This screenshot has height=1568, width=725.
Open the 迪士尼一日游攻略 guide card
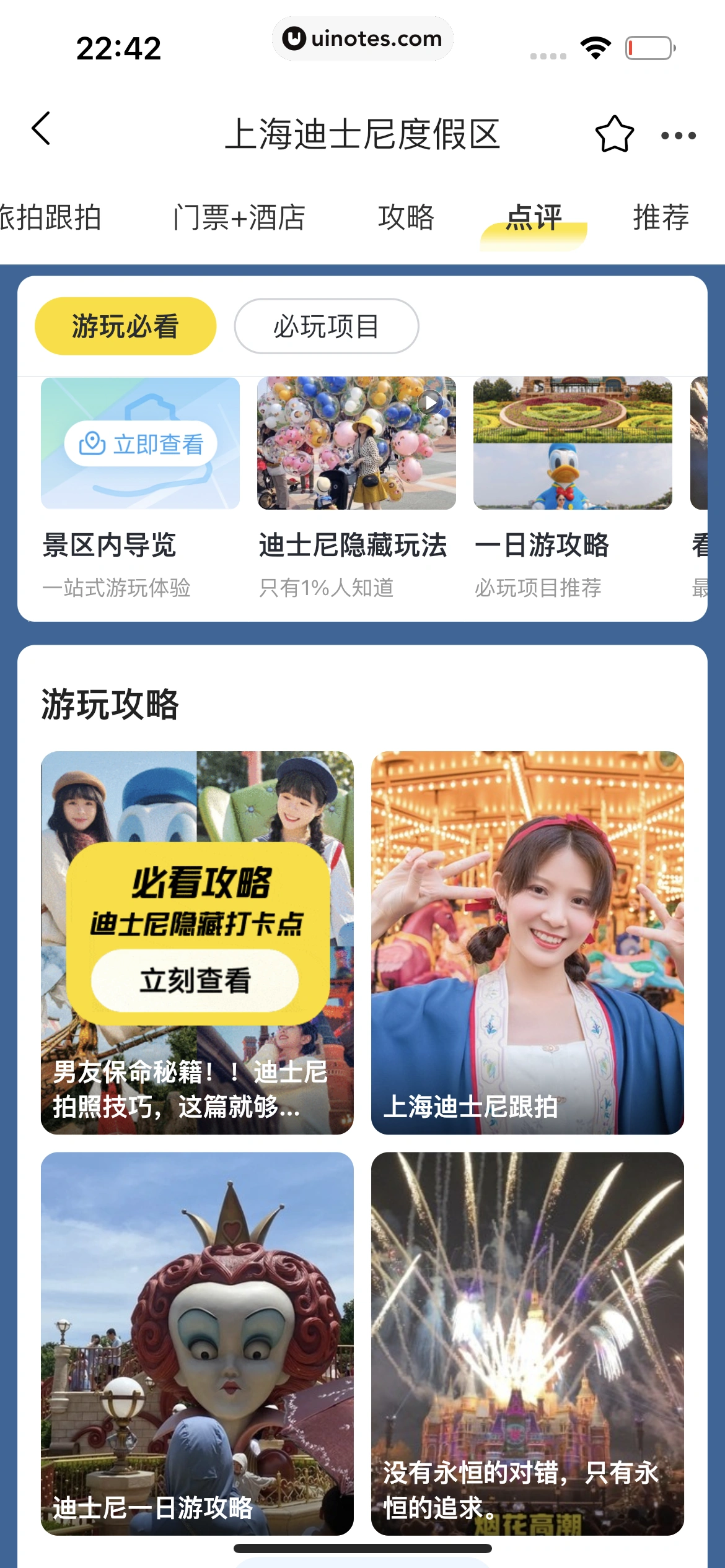pos(197,1343)
